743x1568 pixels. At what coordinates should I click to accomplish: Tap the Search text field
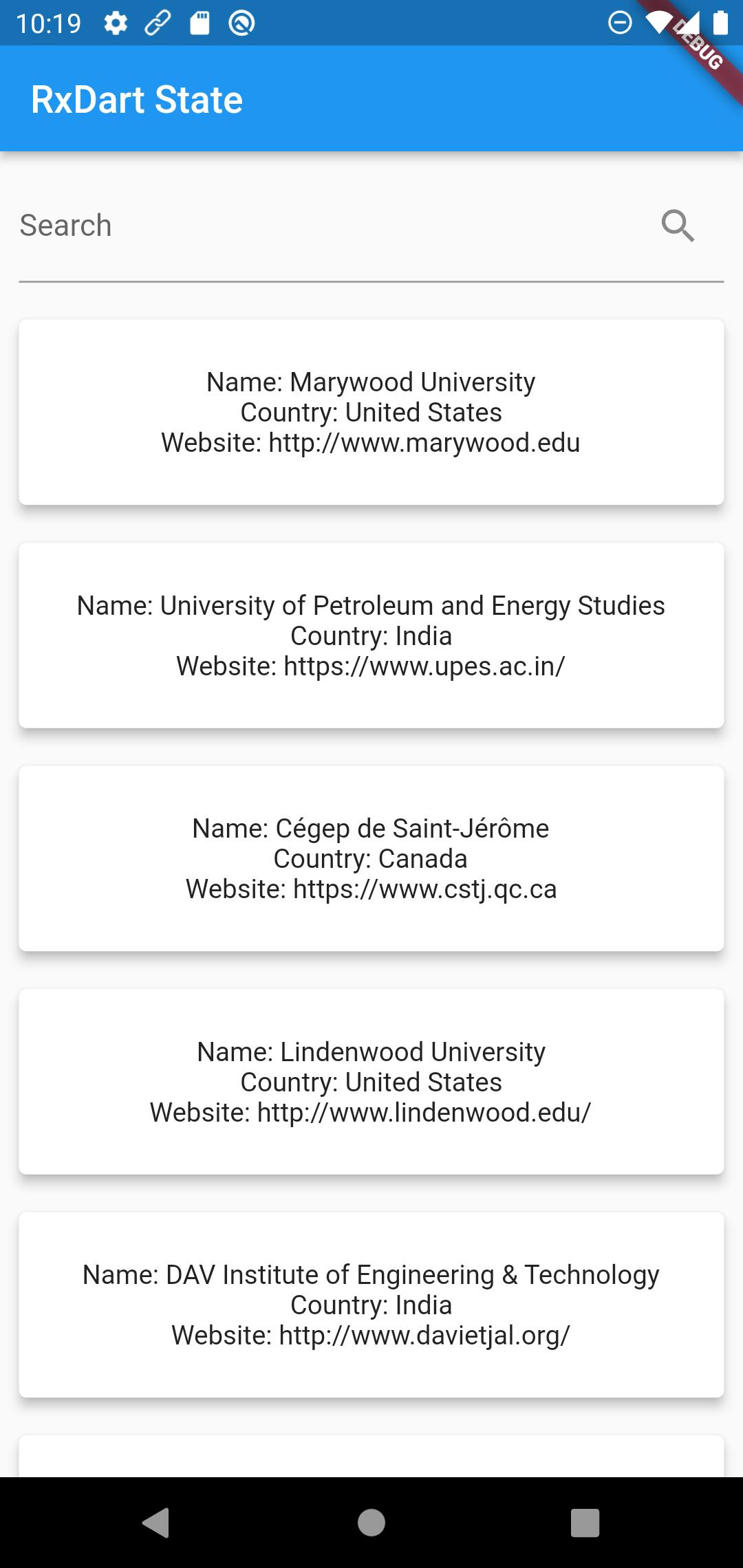[330, 226]
